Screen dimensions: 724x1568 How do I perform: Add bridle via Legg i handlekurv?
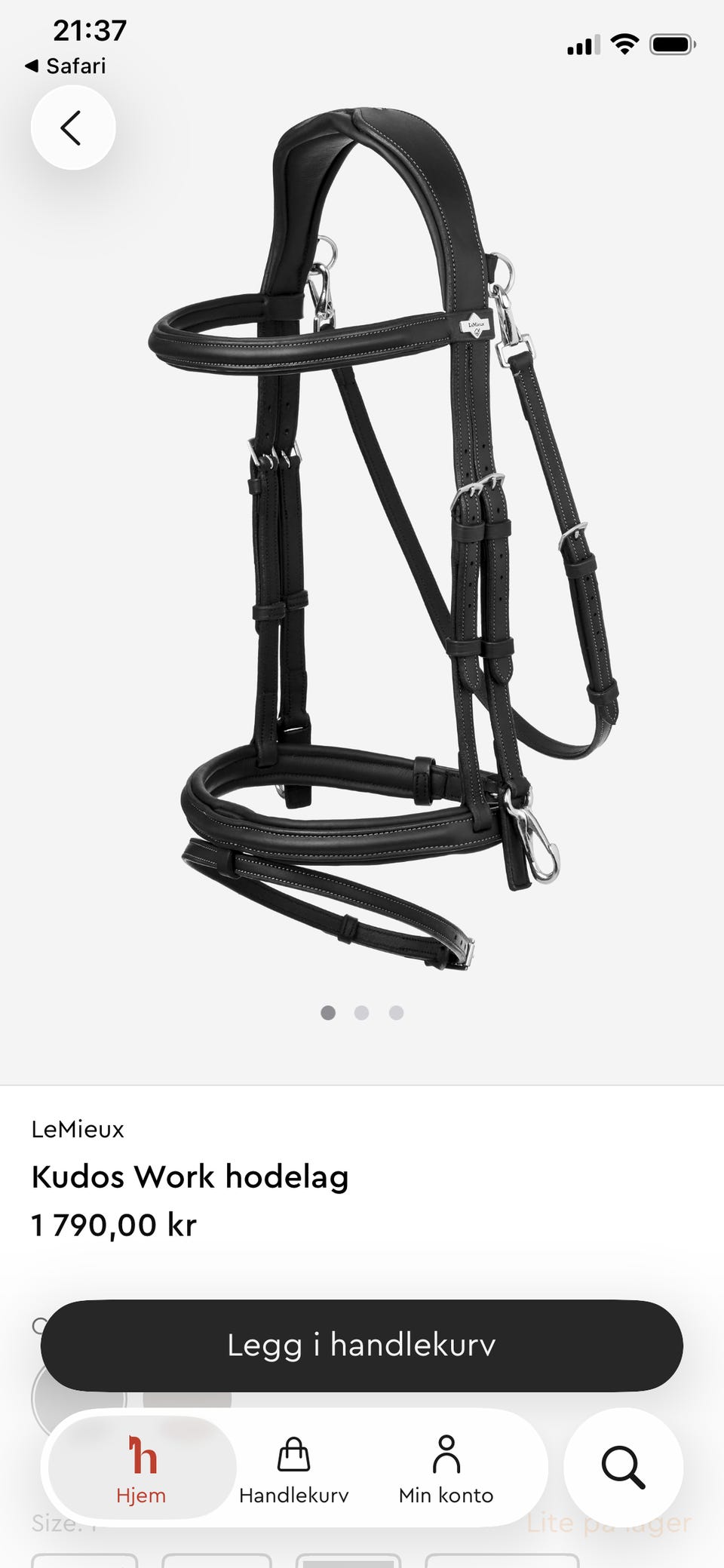pos(362,1346)
